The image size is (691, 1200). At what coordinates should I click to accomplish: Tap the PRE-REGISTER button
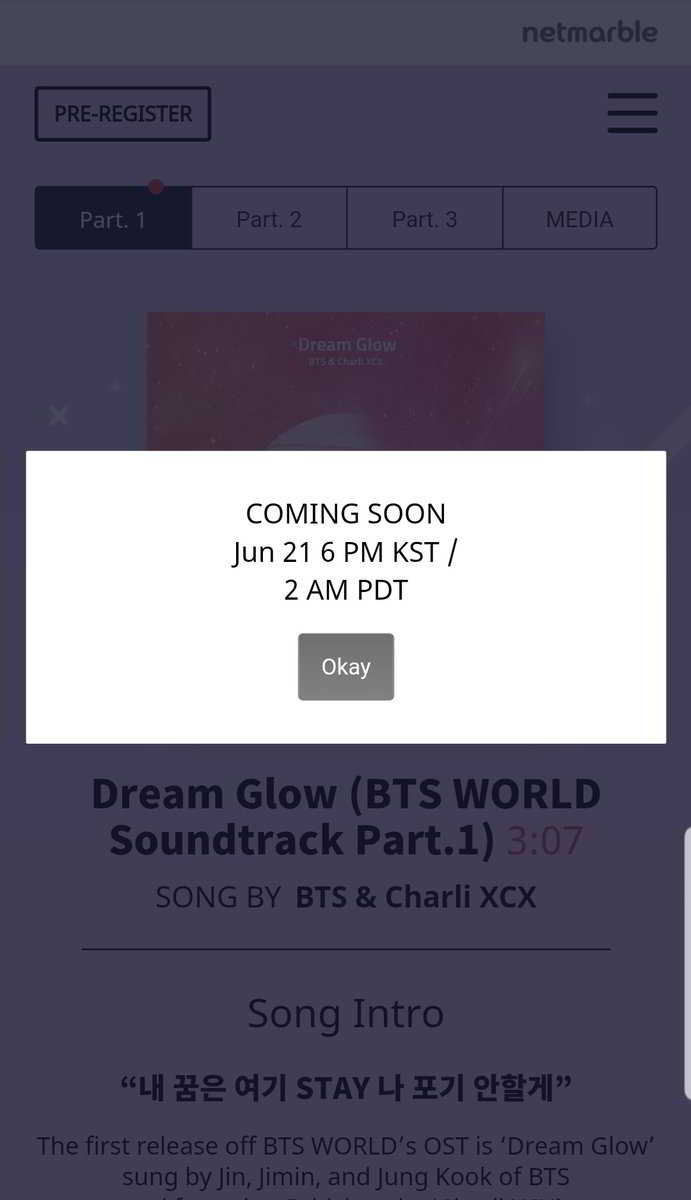point(123,114)
